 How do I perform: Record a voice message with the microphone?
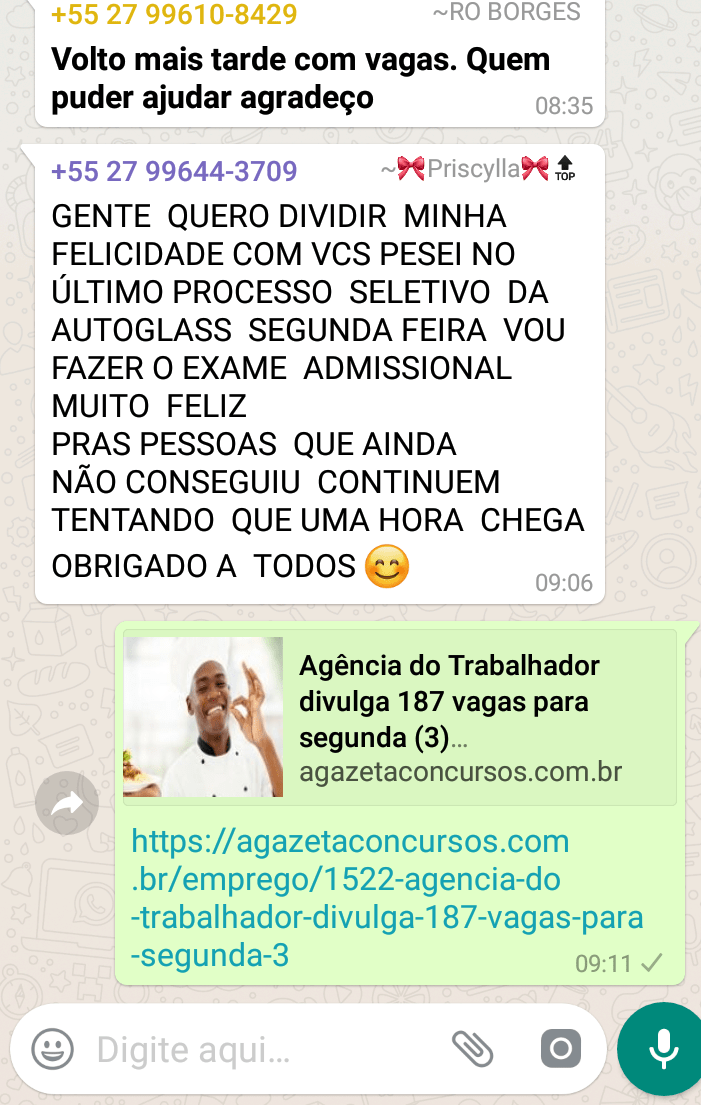tap(662, 1048)
